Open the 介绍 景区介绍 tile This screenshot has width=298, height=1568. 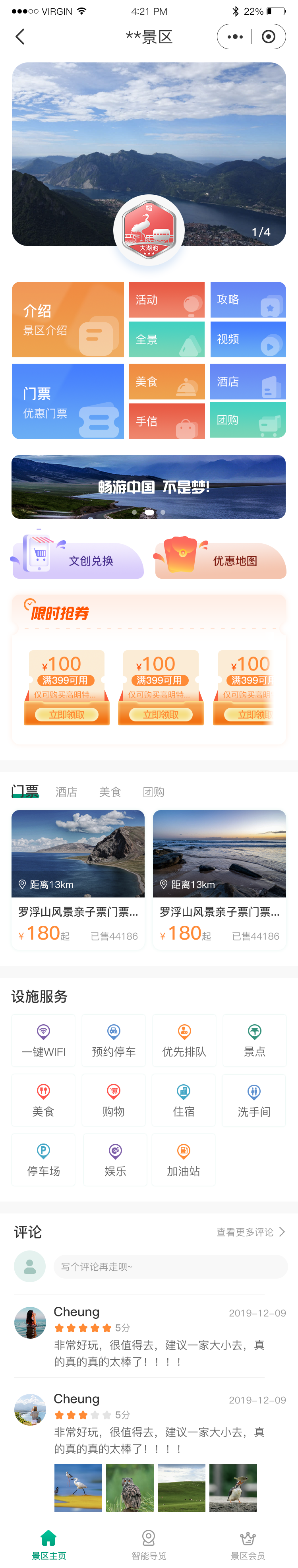tap(68, 320)
